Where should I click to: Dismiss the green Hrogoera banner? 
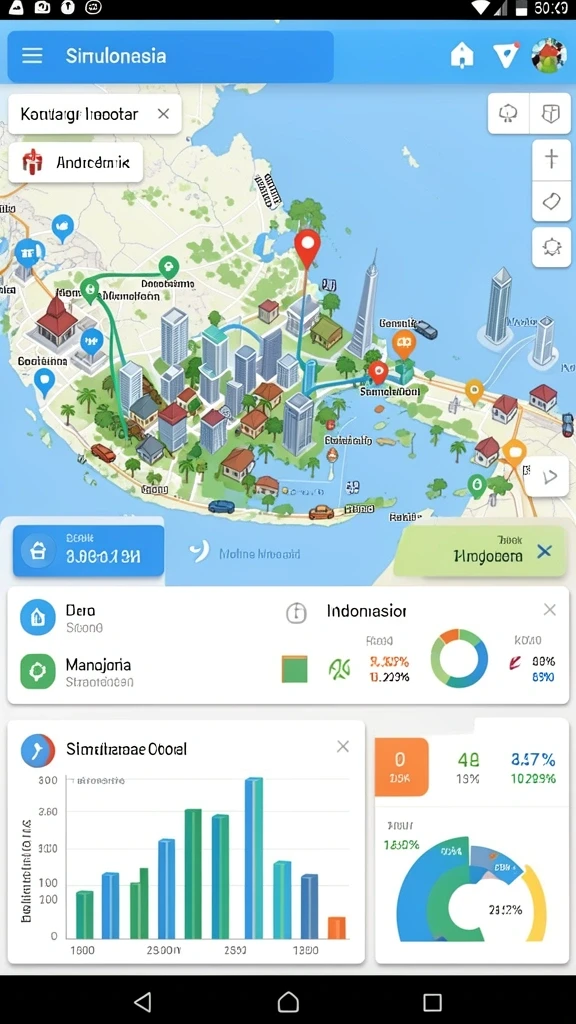coord(544,552)
